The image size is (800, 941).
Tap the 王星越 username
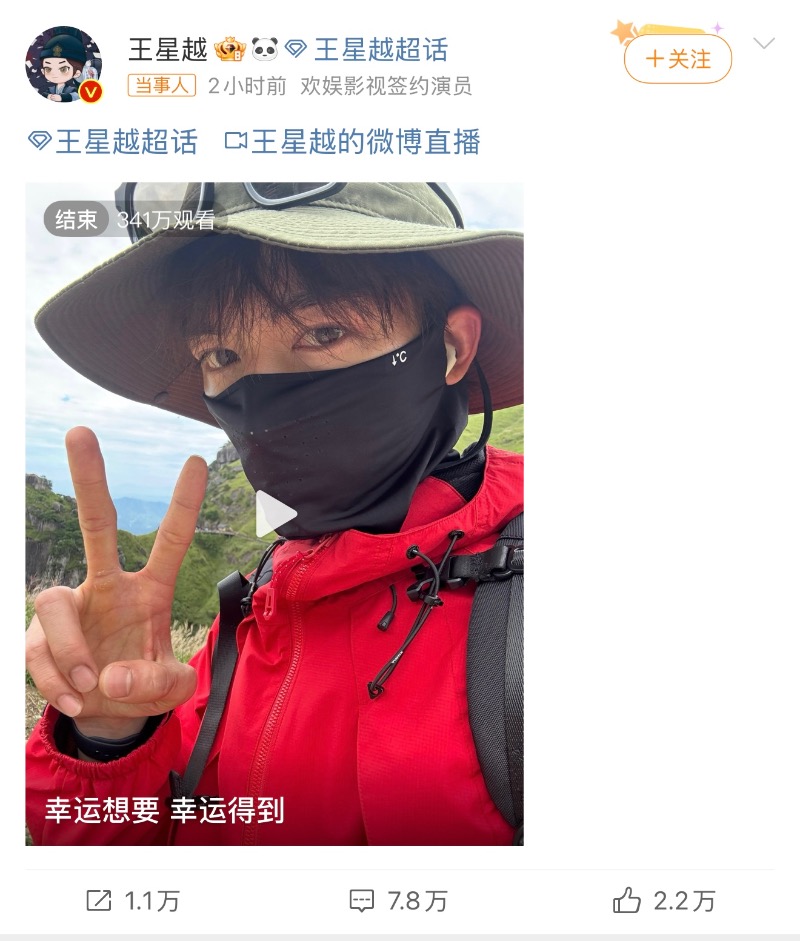pos(167,49)
